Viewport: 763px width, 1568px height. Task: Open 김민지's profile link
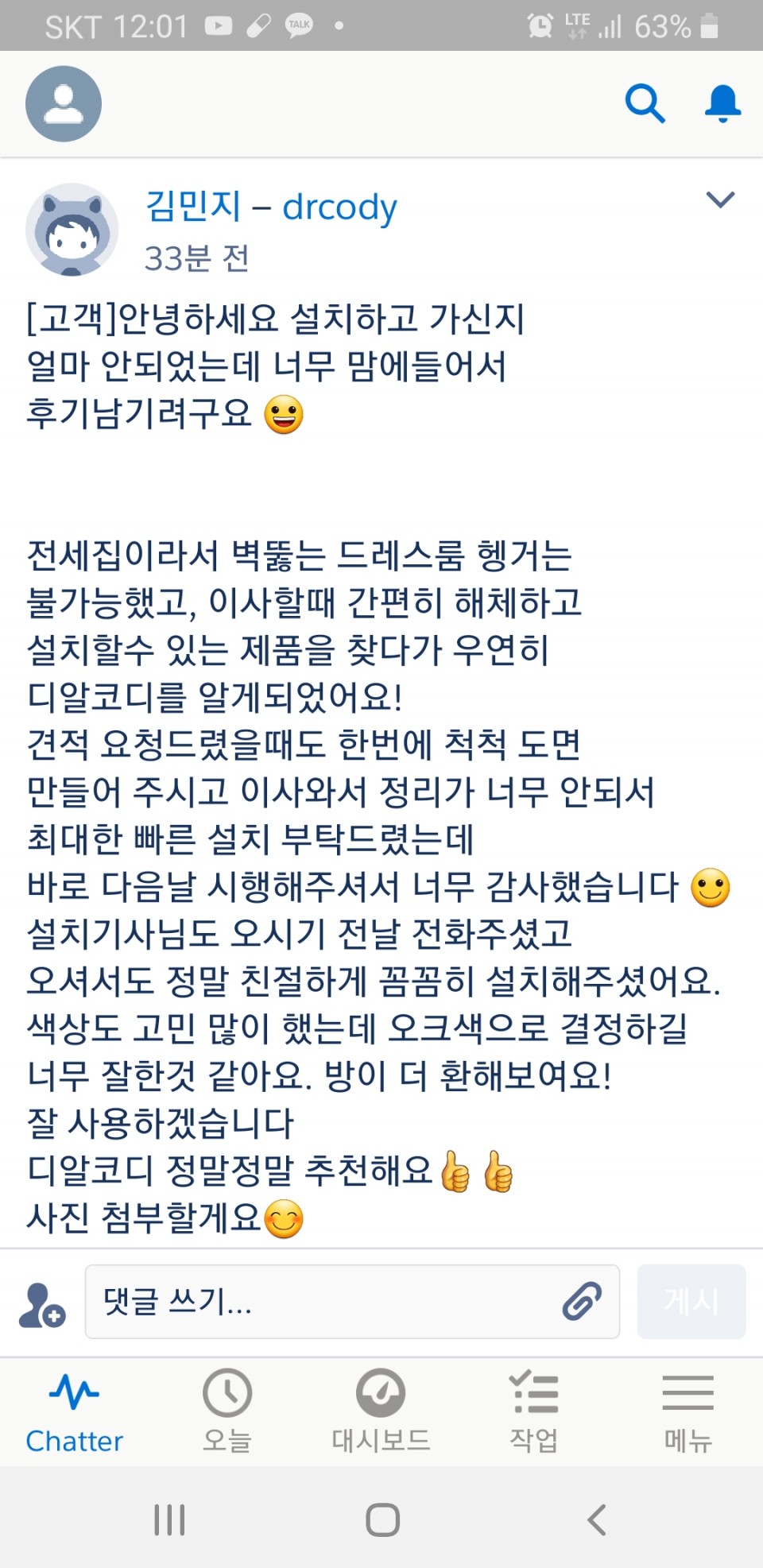point(193,207)
